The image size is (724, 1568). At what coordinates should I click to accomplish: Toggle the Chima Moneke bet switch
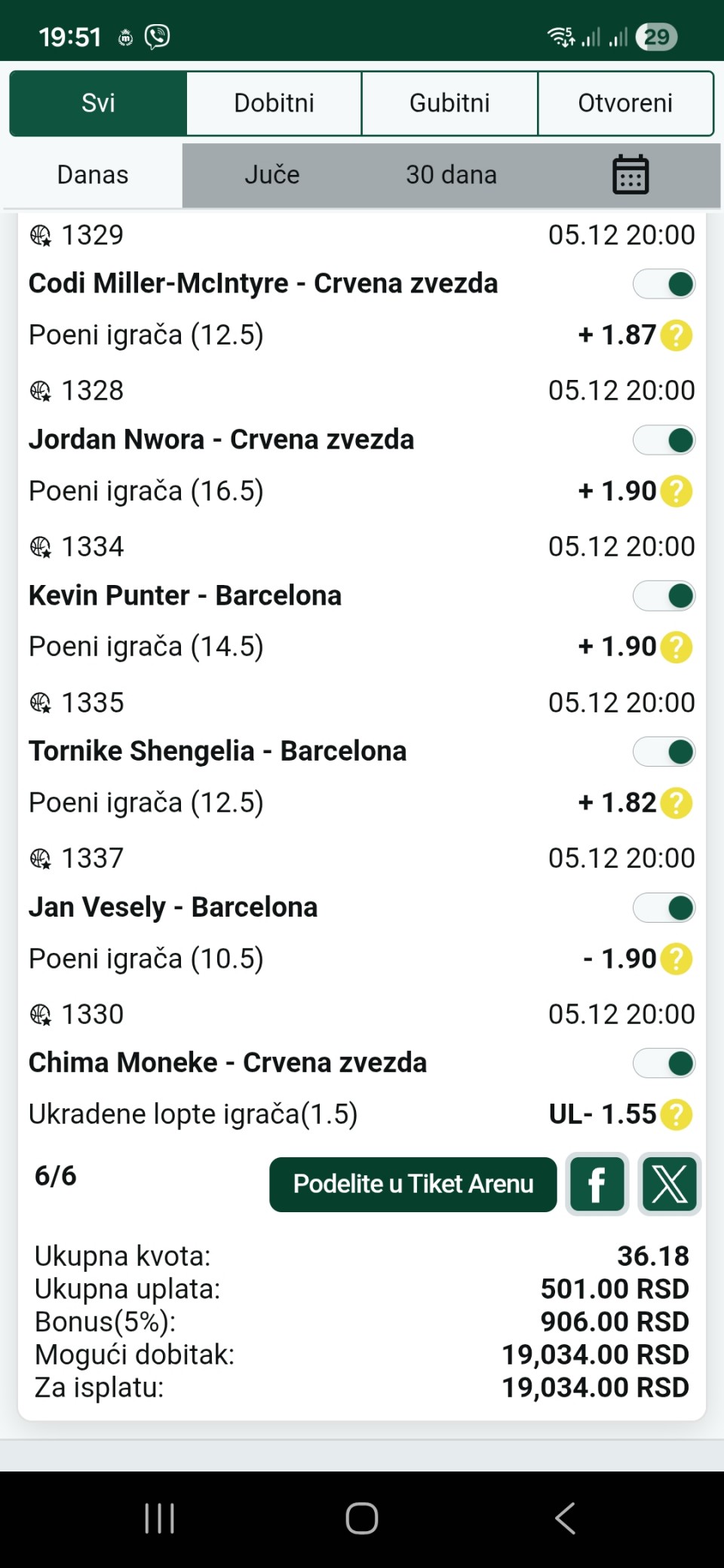pyautogui.click(x=664, y=1064)
